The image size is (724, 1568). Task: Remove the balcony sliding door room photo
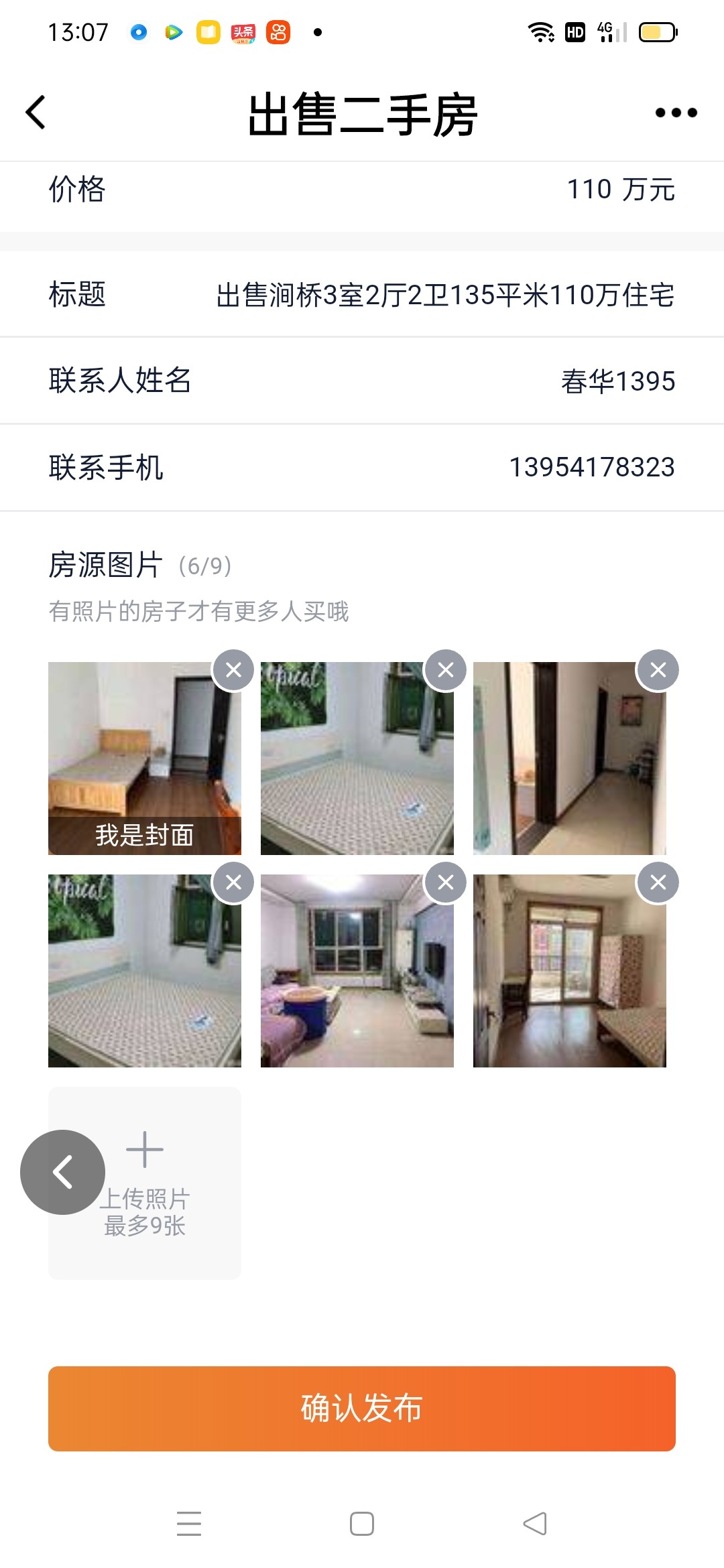pyautogui.click(x=658, y=883)
